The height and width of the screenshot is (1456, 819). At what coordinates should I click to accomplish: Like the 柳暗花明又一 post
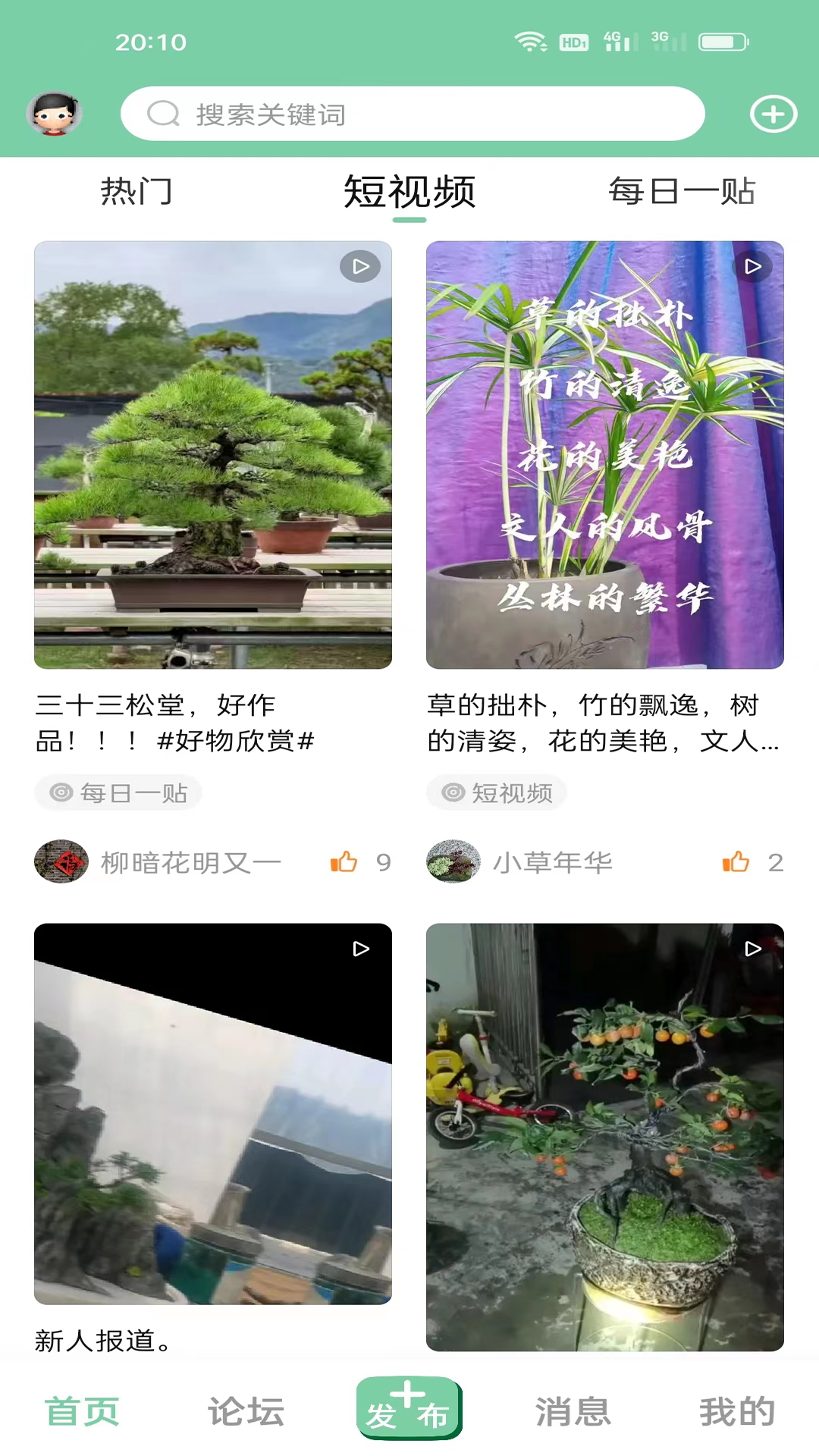click(345, 862)
